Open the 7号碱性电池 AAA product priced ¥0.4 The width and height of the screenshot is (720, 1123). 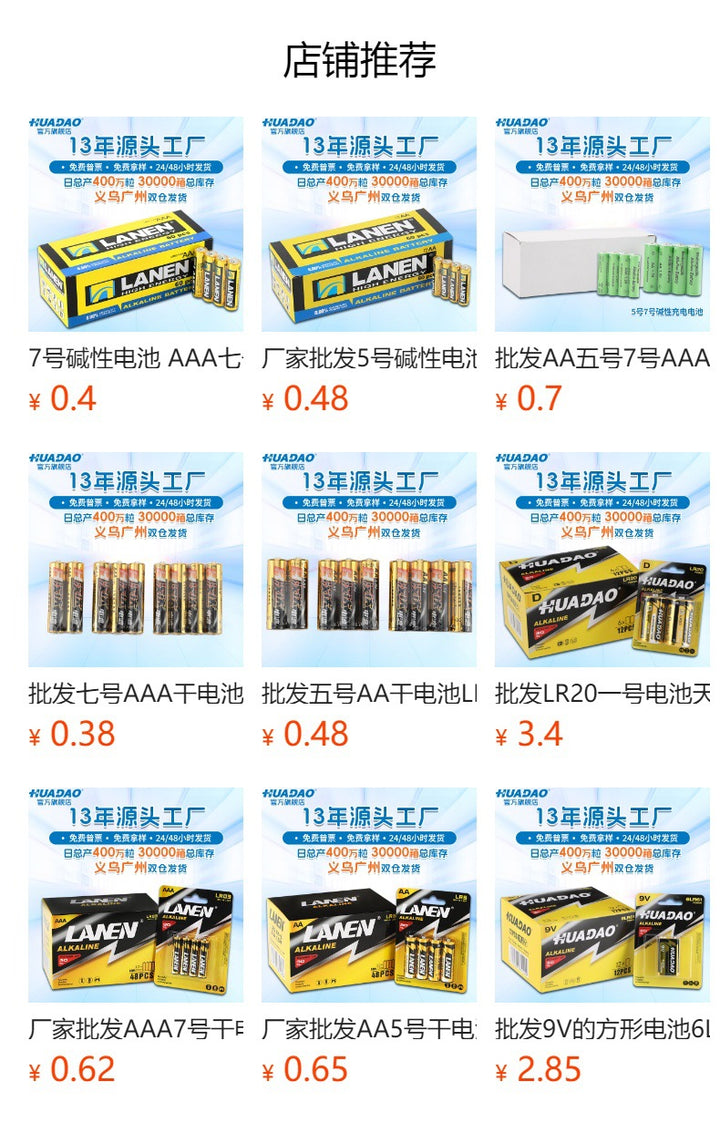(x=135, y=225)
